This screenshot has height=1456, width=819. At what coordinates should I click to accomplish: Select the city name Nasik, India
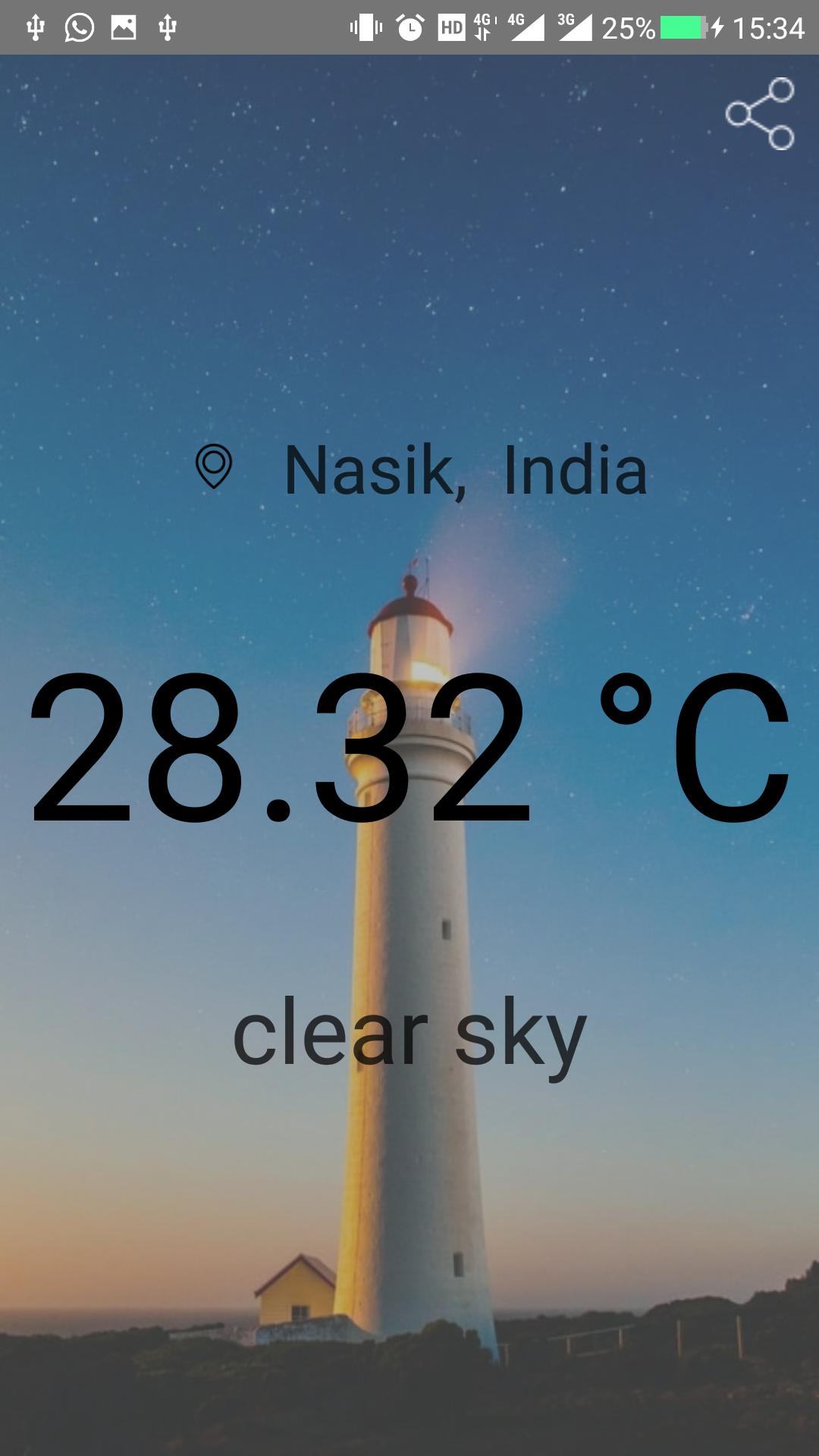click(465, 472)
